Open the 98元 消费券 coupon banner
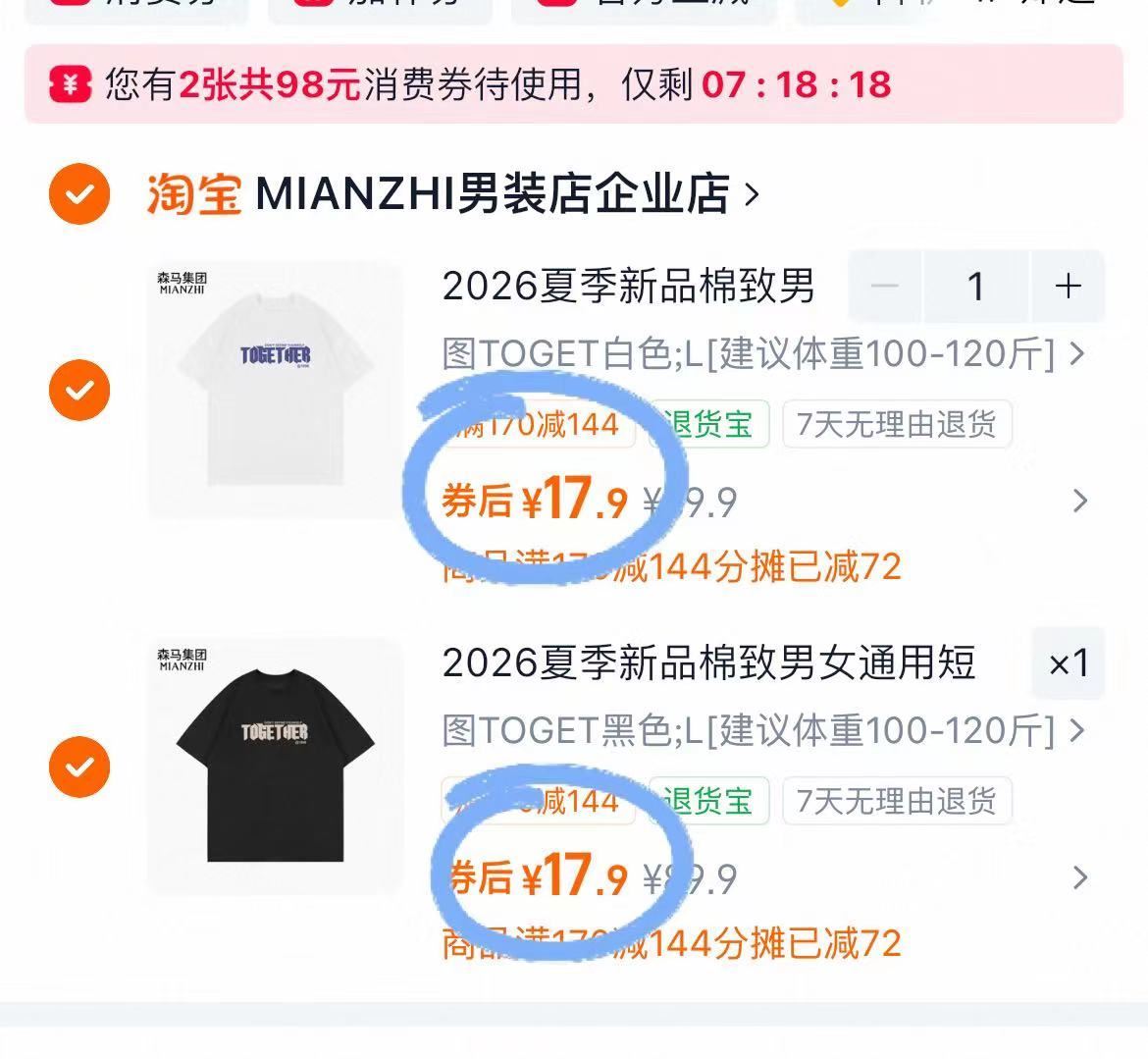This screenshot has height=1059, width=1148. coord(574,84)
